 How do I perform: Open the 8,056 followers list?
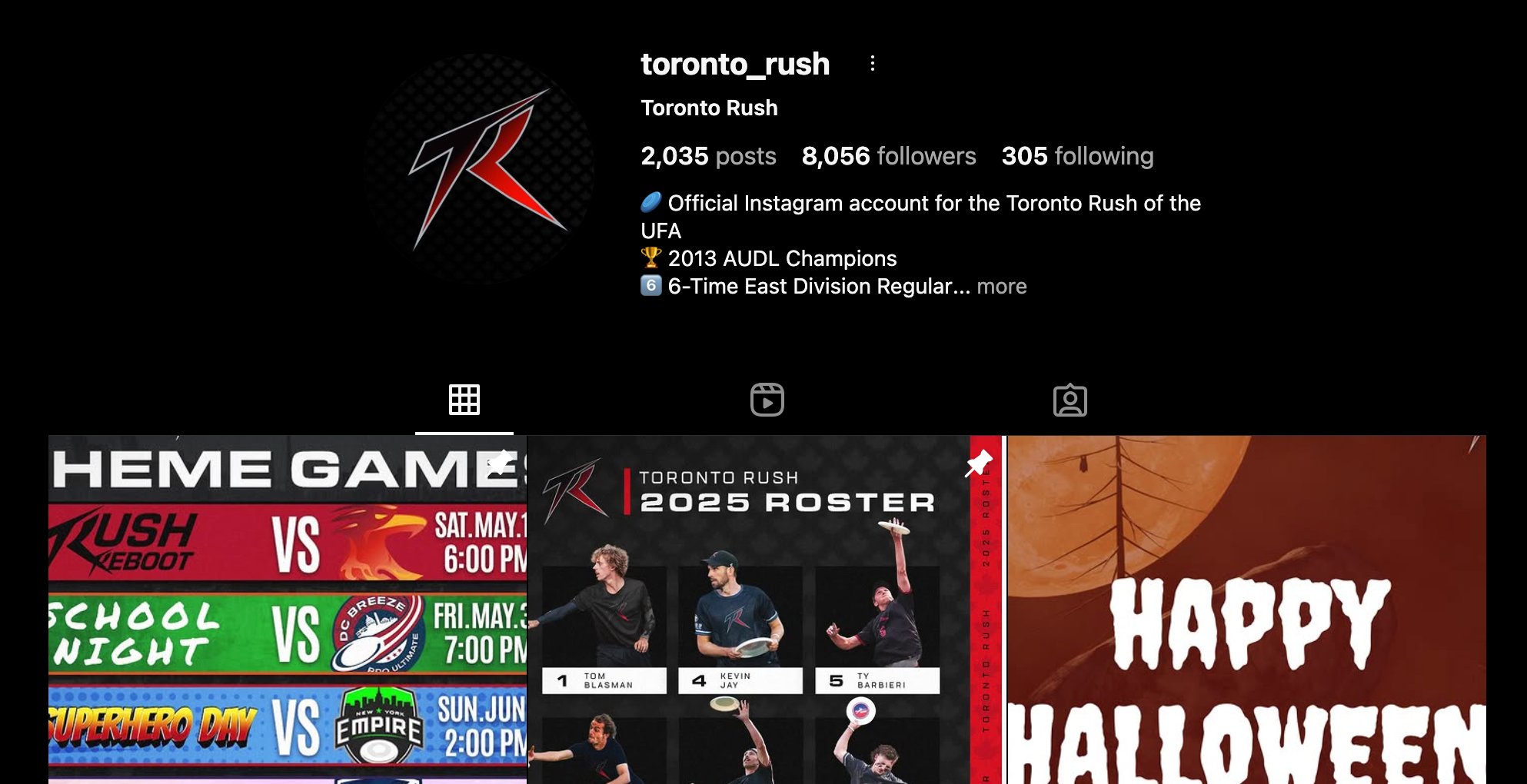tap(888, 156)
